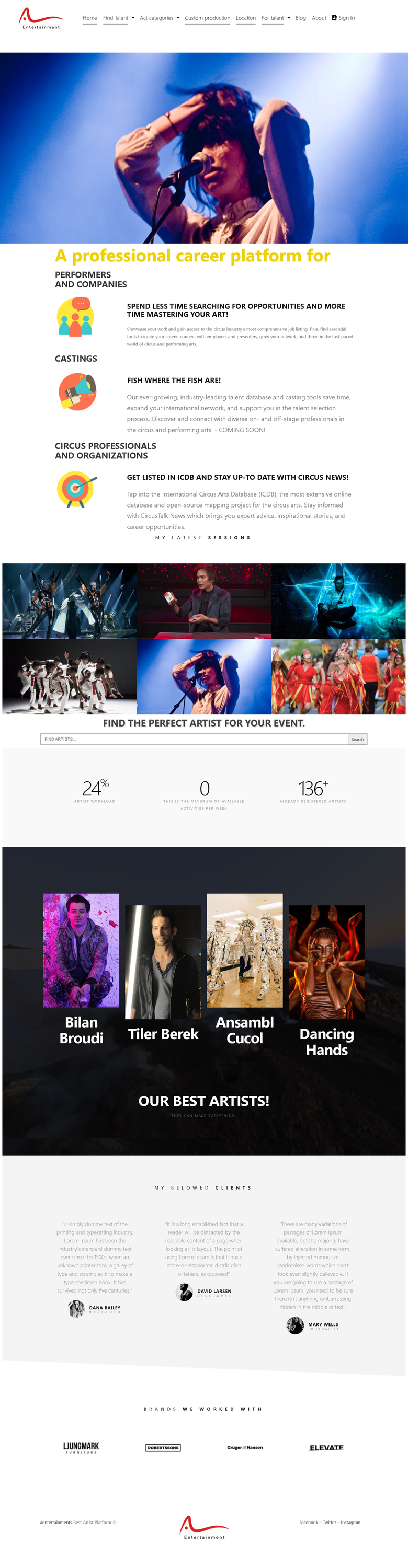
Task: Tap Sign In in the header
Action: [344, 18]
